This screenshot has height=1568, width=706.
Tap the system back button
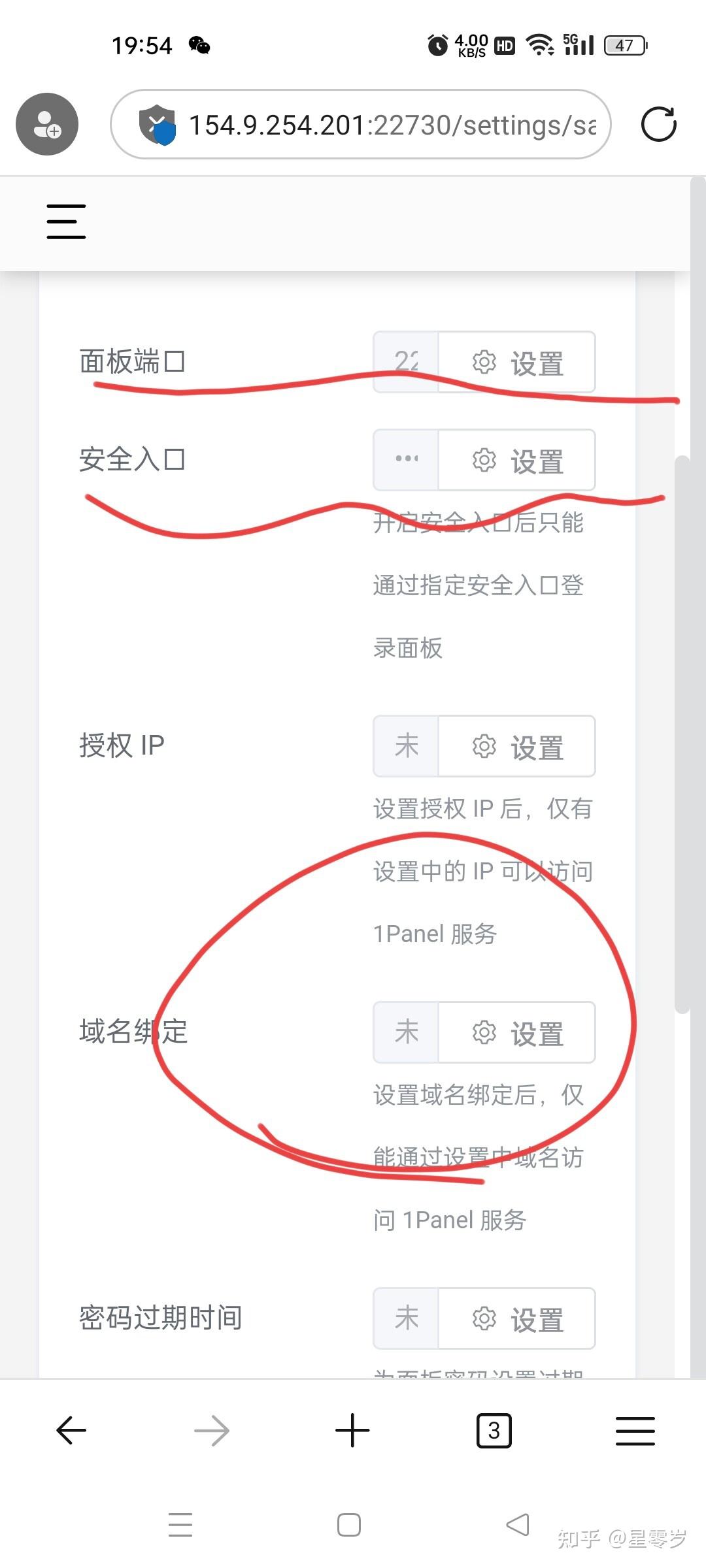click(x=518, y=1525)
